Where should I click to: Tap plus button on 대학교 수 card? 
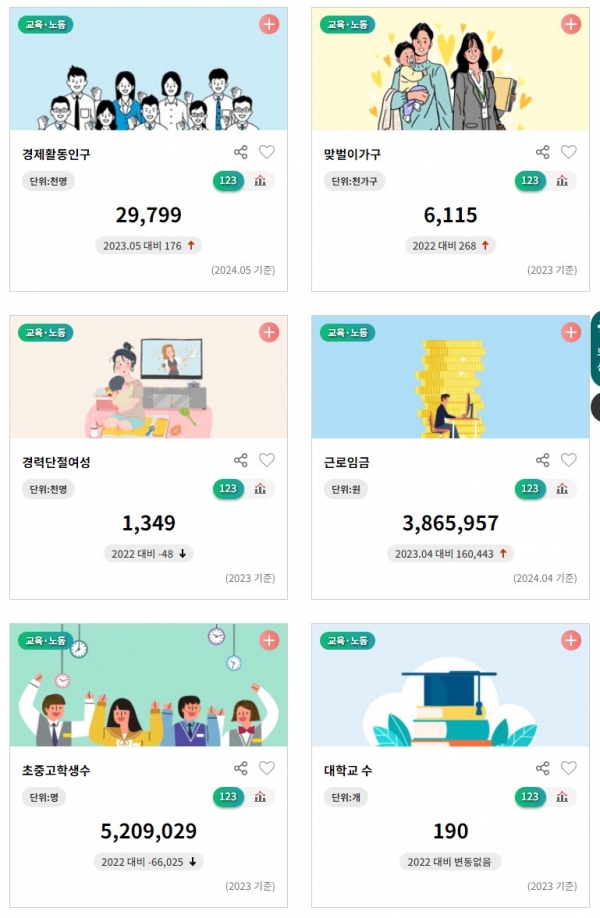571,640
